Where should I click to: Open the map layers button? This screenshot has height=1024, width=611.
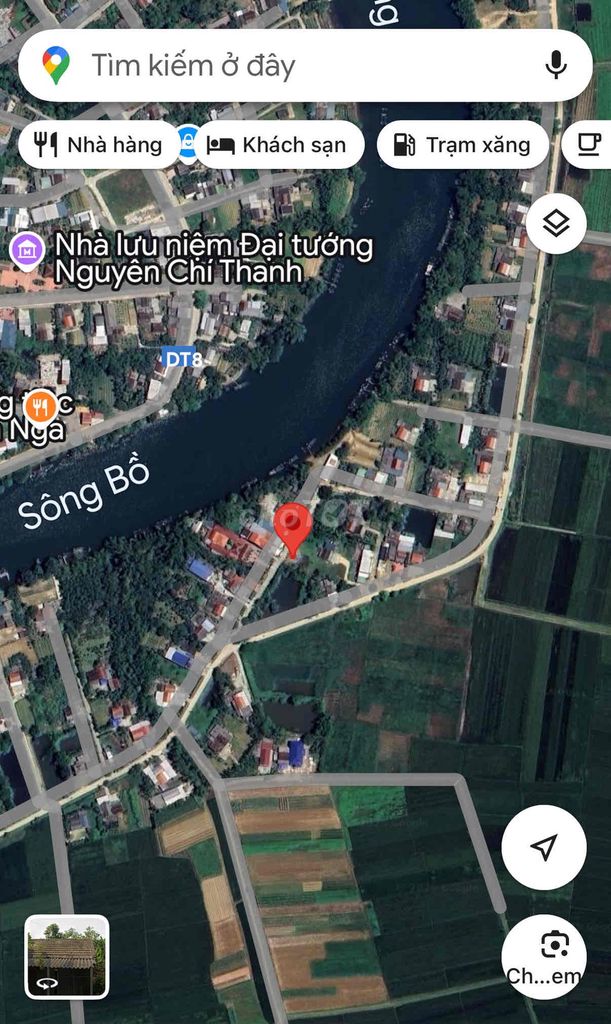(x=556, y=224)
